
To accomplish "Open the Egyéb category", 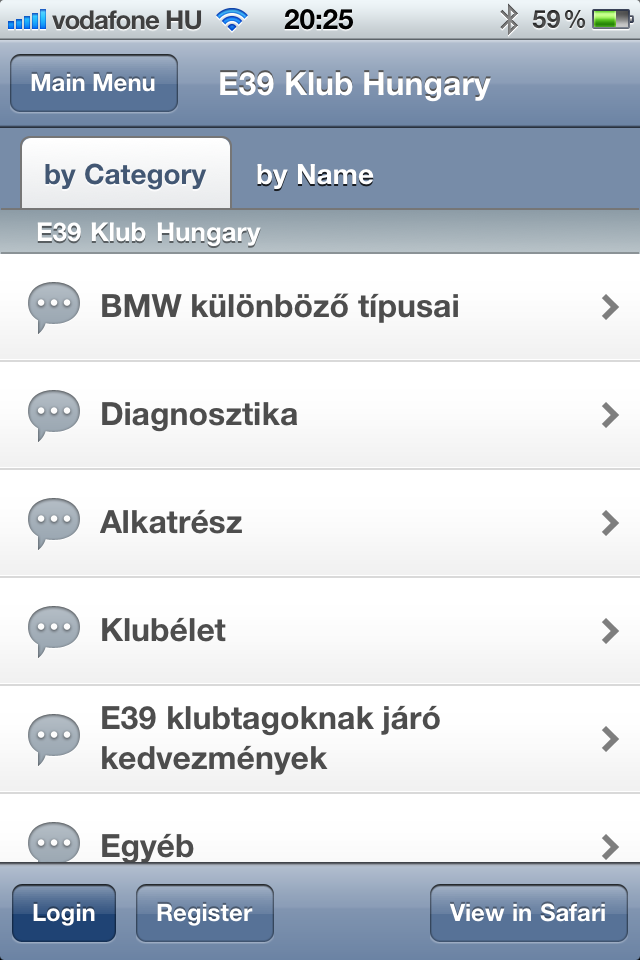I will pyautogui.click(x=320, y=845).
